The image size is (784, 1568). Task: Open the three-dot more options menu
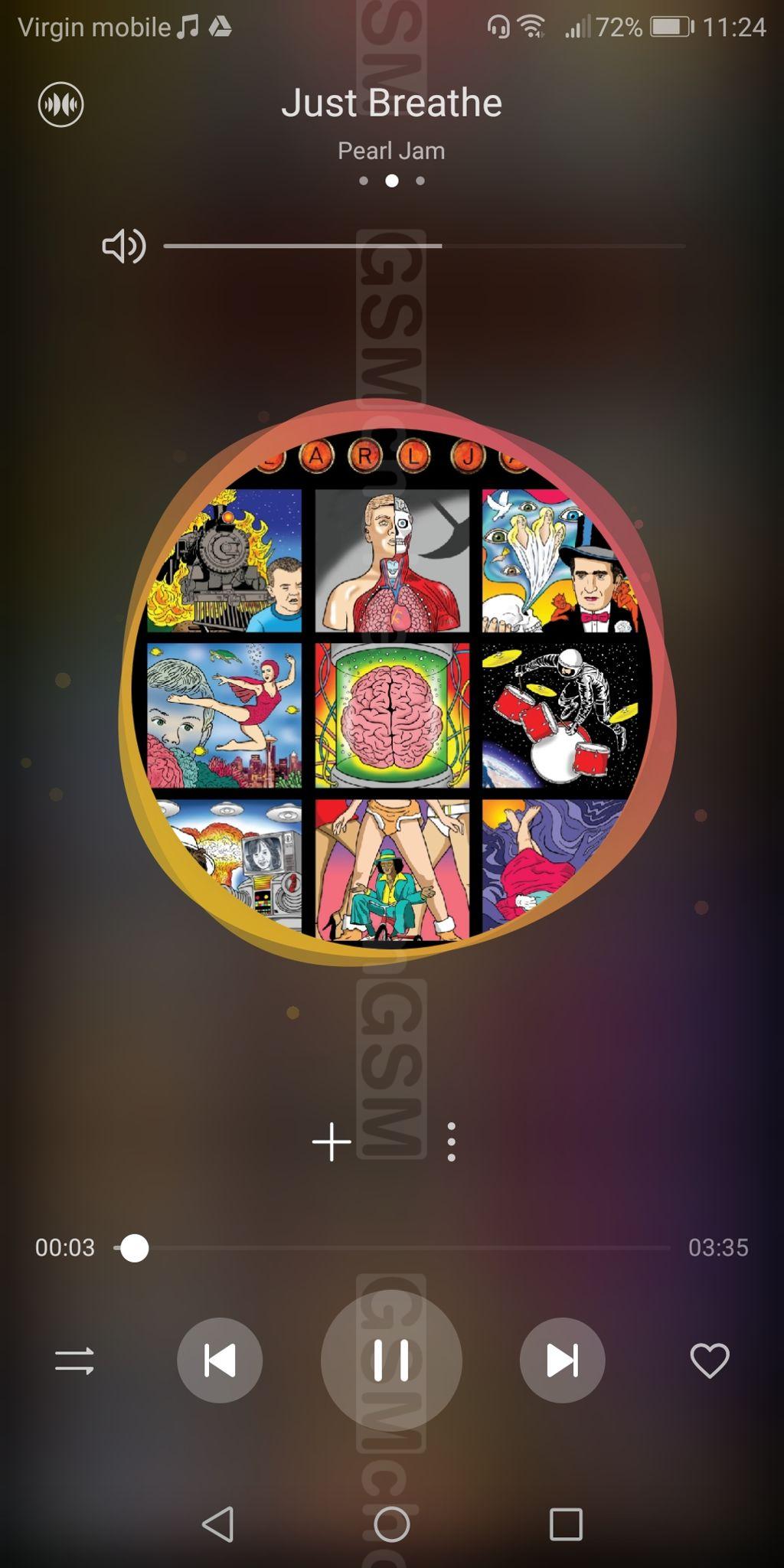pyautogui.click(x=451, y=1142)
